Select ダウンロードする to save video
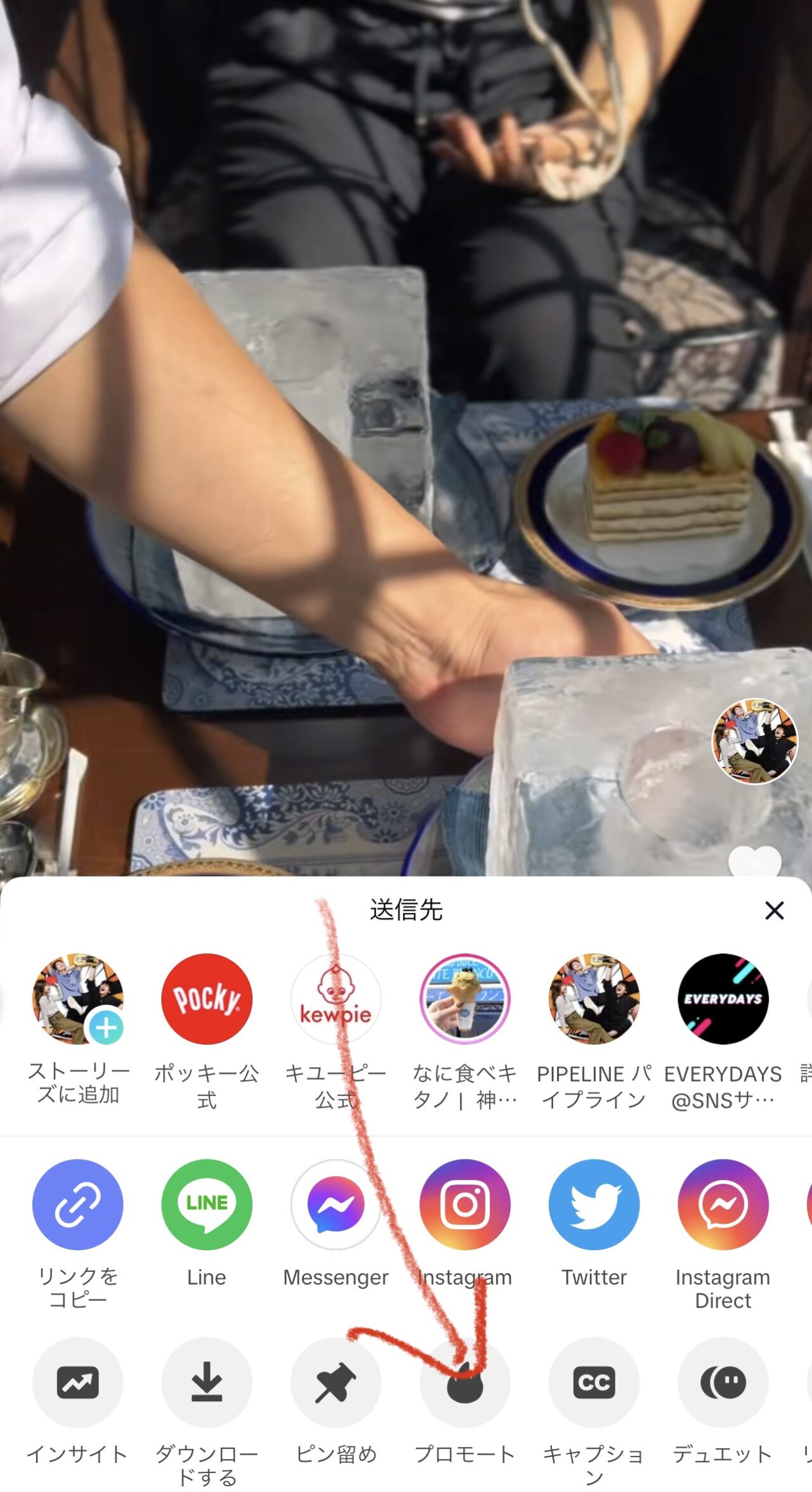 (x=207, y=1382)
